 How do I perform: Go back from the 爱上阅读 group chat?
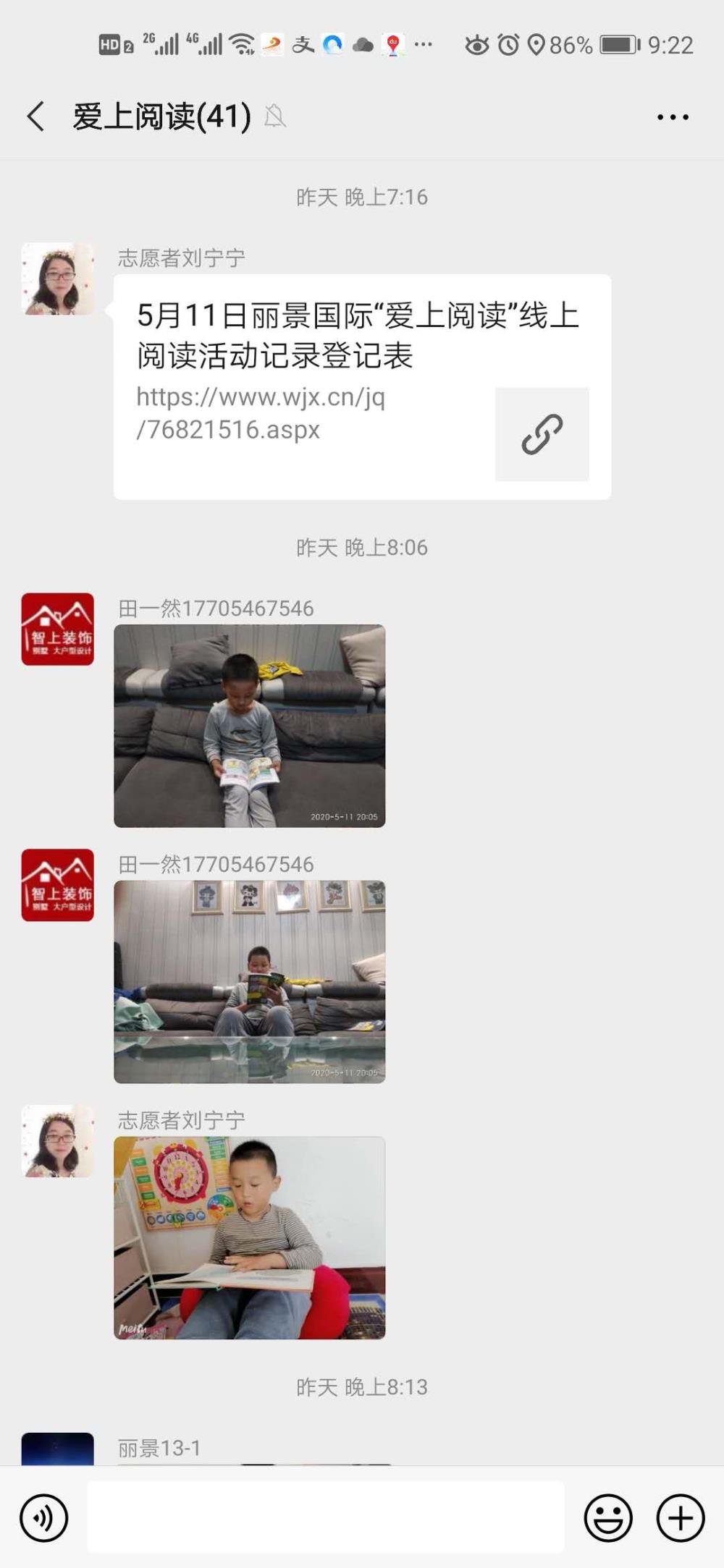click(x=35, y=116)
